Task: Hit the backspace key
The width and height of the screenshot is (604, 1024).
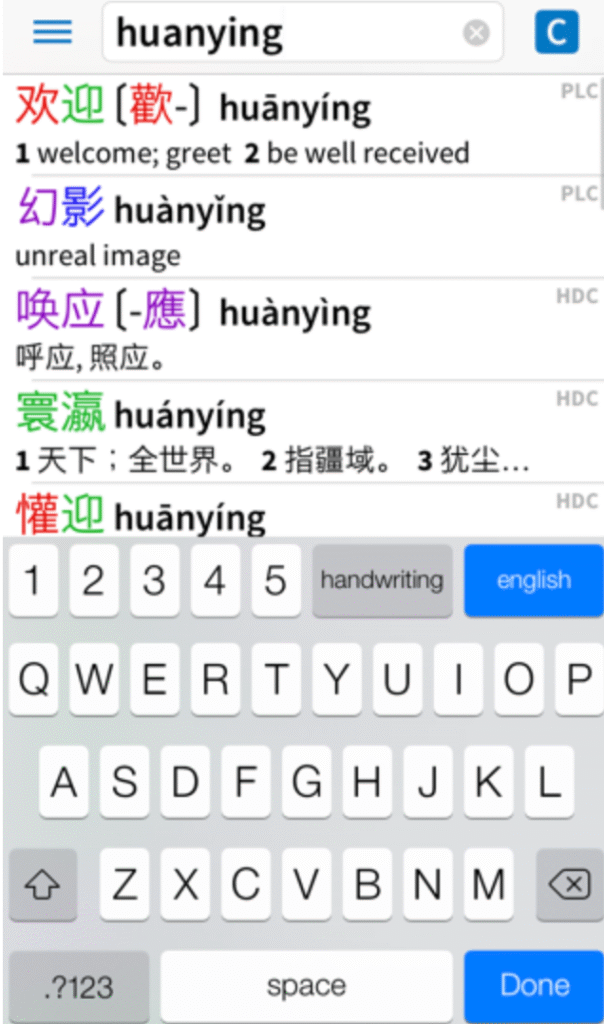Action: click(x=569, y=884)
